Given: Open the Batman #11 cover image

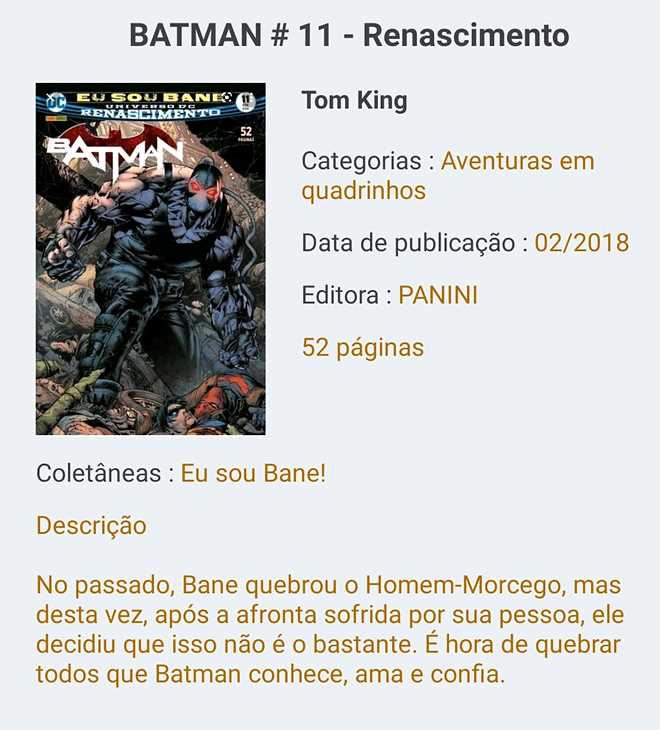Looking at the screenshot, I should coord(150,258).
